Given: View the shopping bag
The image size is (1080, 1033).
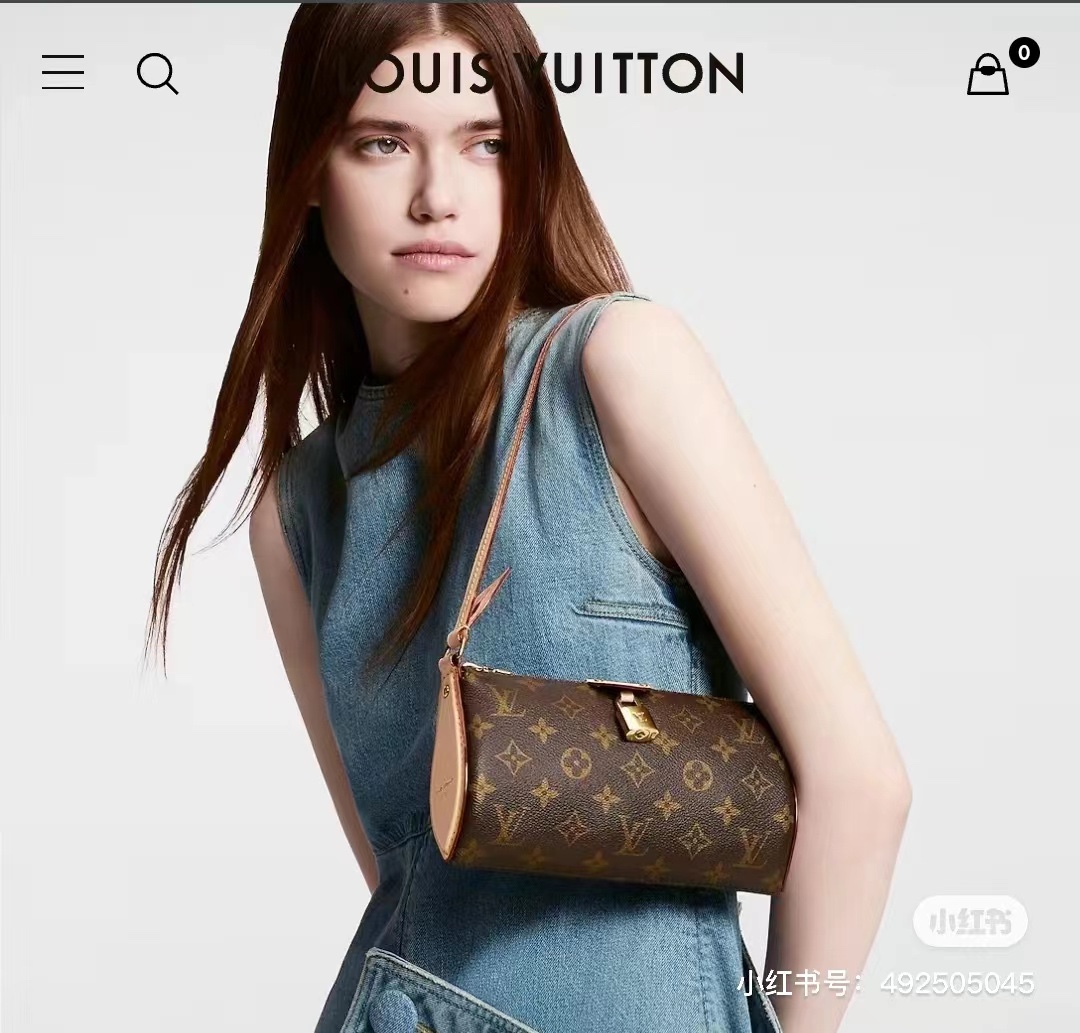Looking at the screenshot, I should coord(989,74).
